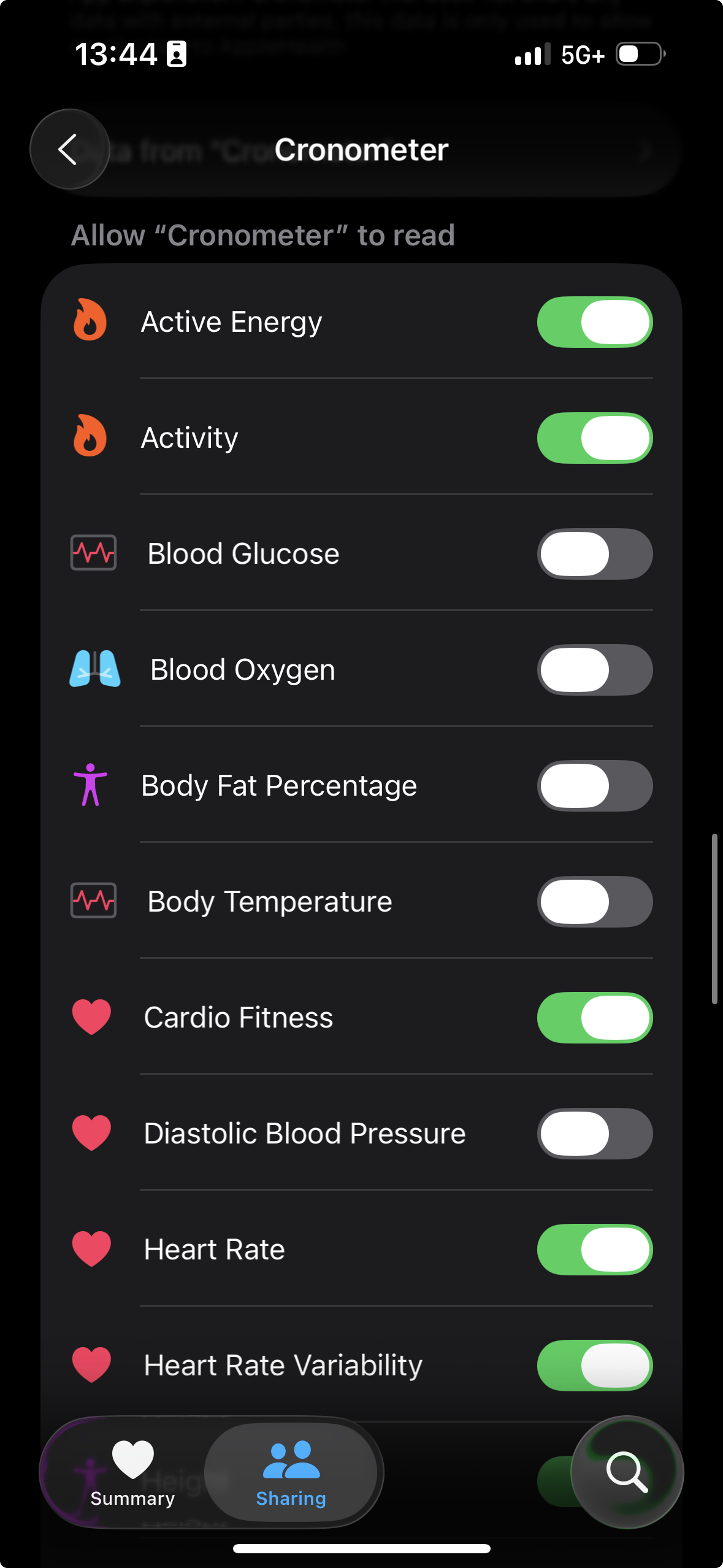723x1568 pixels.
Task: Disable Active Energy read access
Action: pos(594,322)
